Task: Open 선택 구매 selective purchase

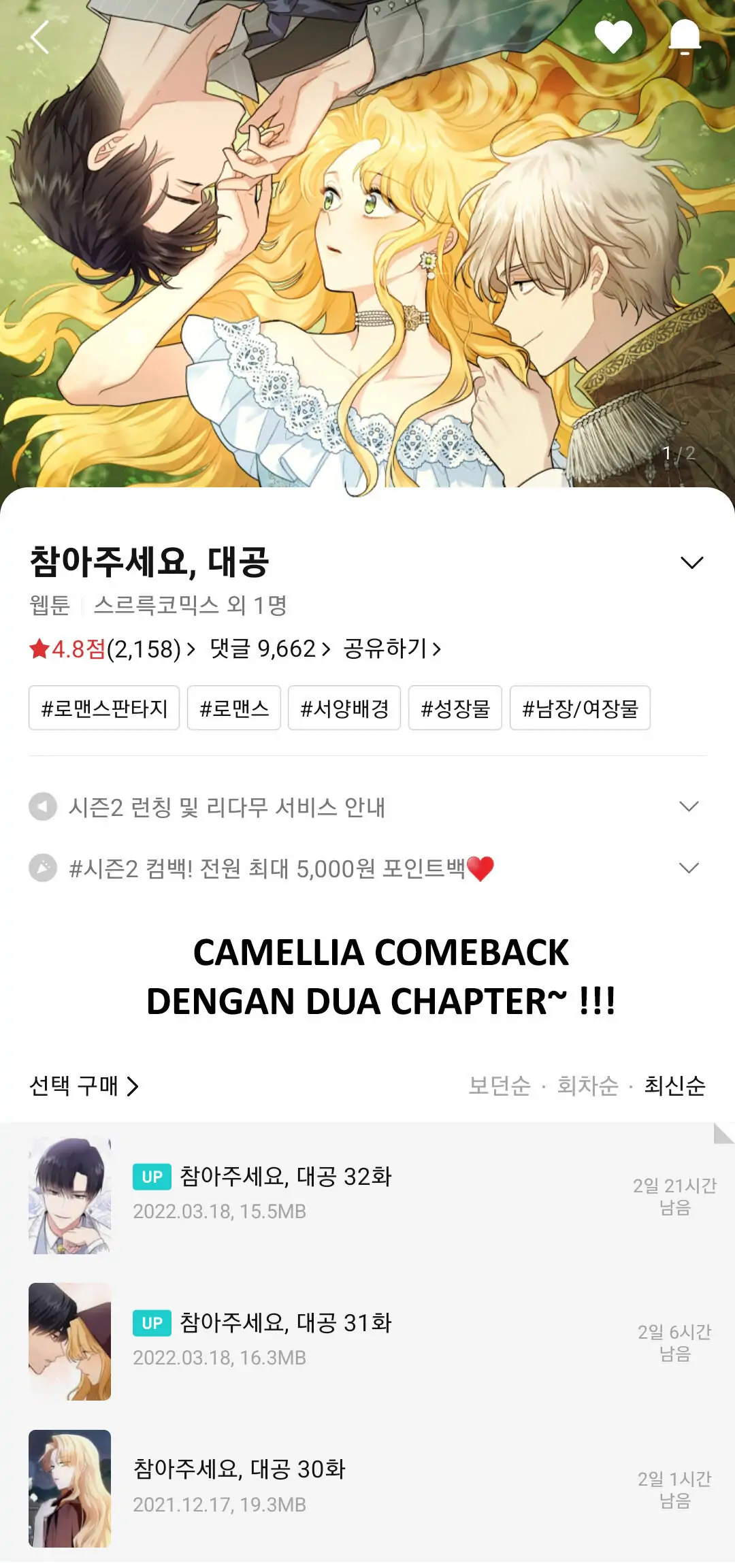Action: coord(83,1085)
